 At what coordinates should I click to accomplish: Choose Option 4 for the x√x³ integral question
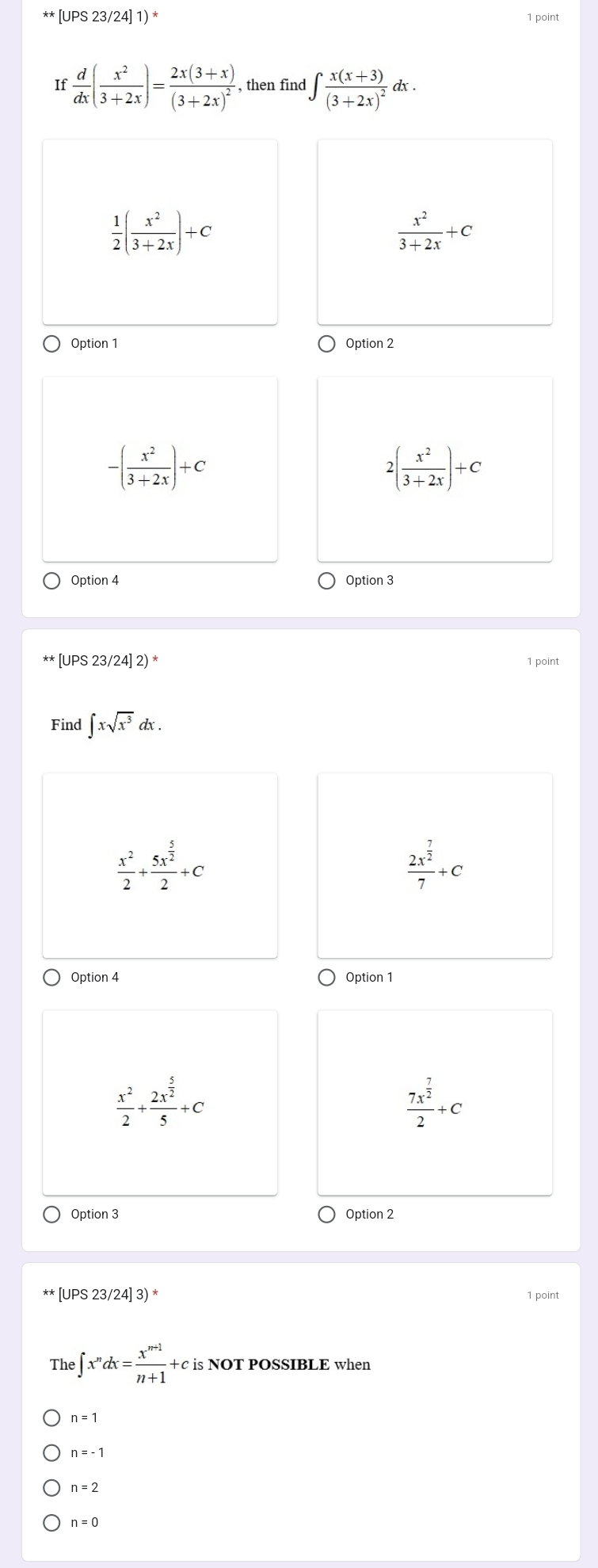tap(51, 978)
